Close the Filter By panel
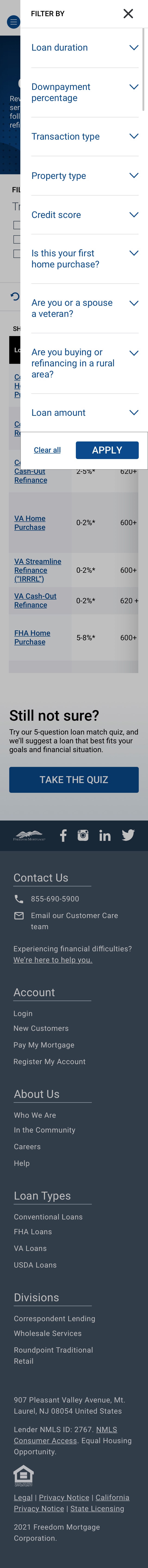The height and width of the screenshot is (1568, 148). point(128,13)
